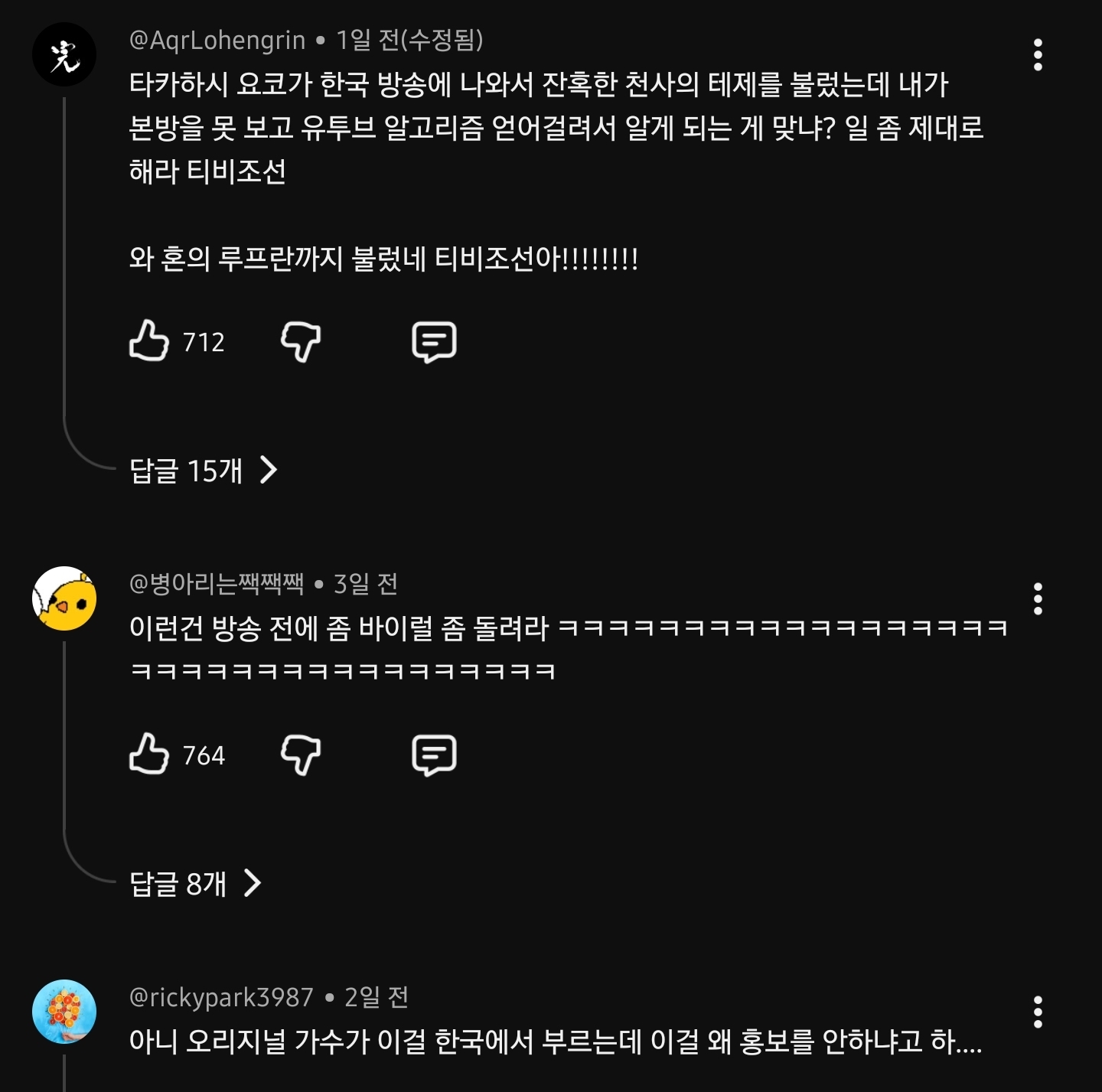Open overflow menu on @rickypark3987's comment

tap(1038, 1012)
